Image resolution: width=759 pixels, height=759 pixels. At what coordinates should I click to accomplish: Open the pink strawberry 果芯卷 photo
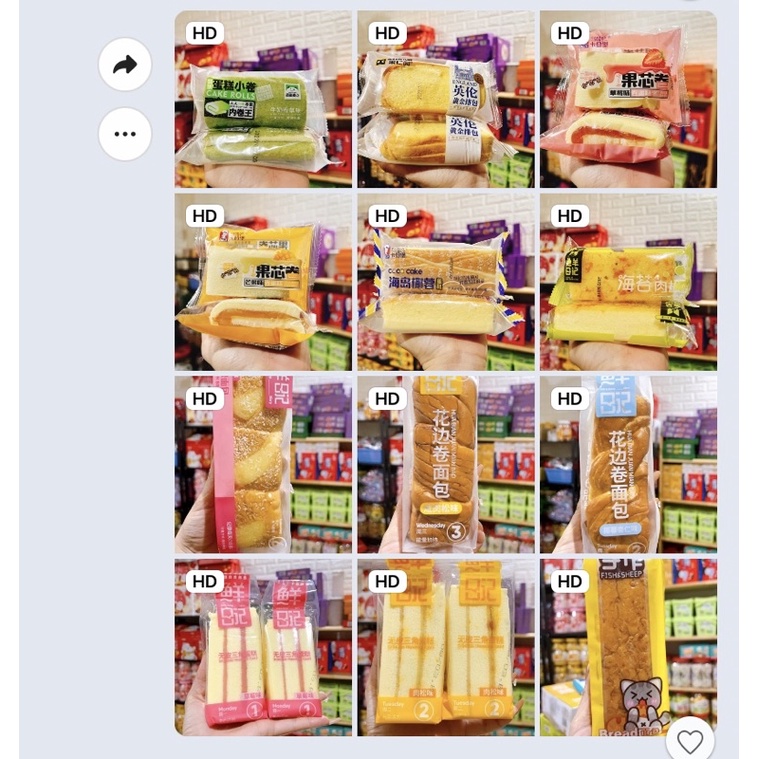(x=628, y=100)
